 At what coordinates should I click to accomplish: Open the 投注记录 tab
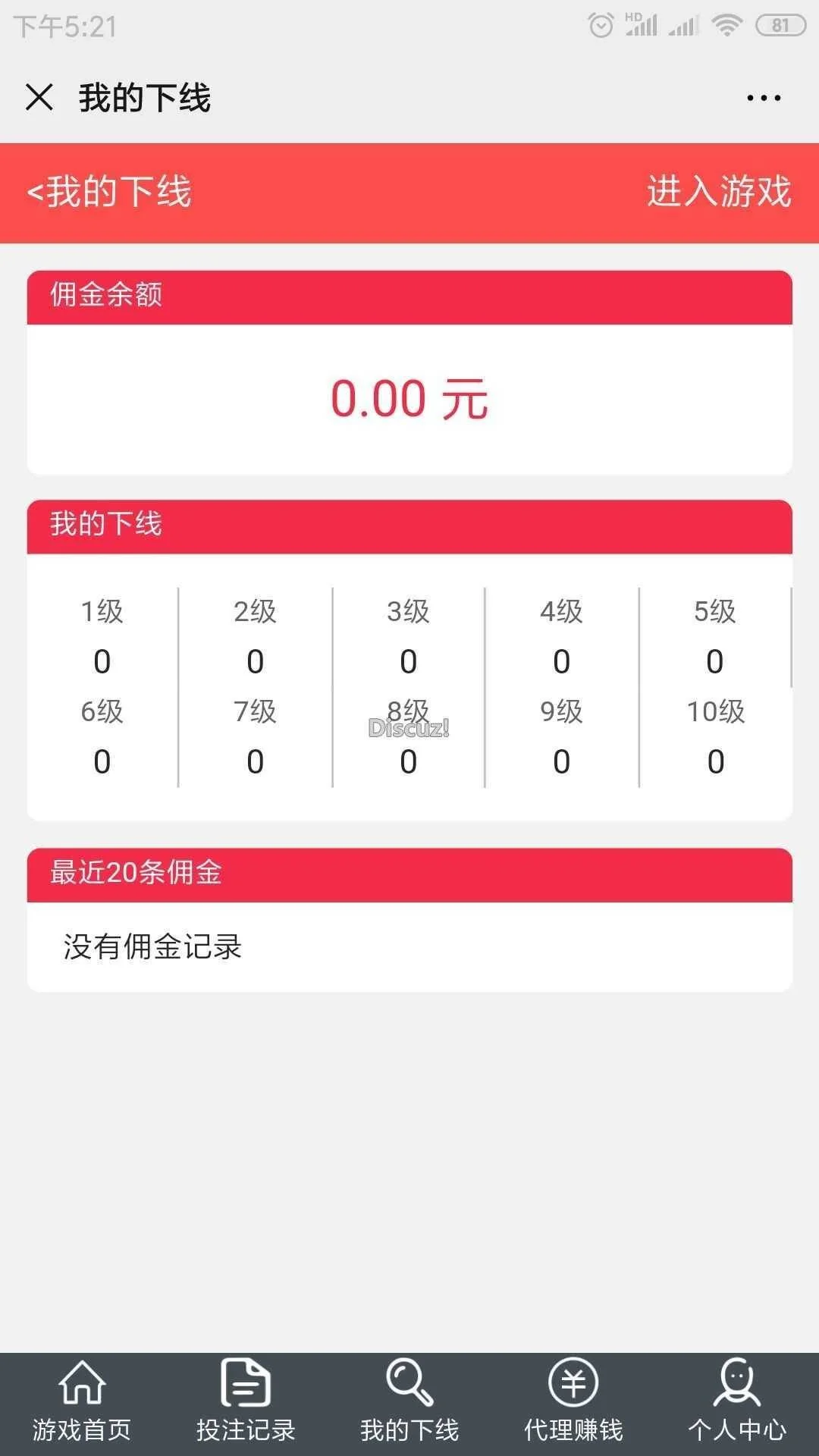[246, 1403]
